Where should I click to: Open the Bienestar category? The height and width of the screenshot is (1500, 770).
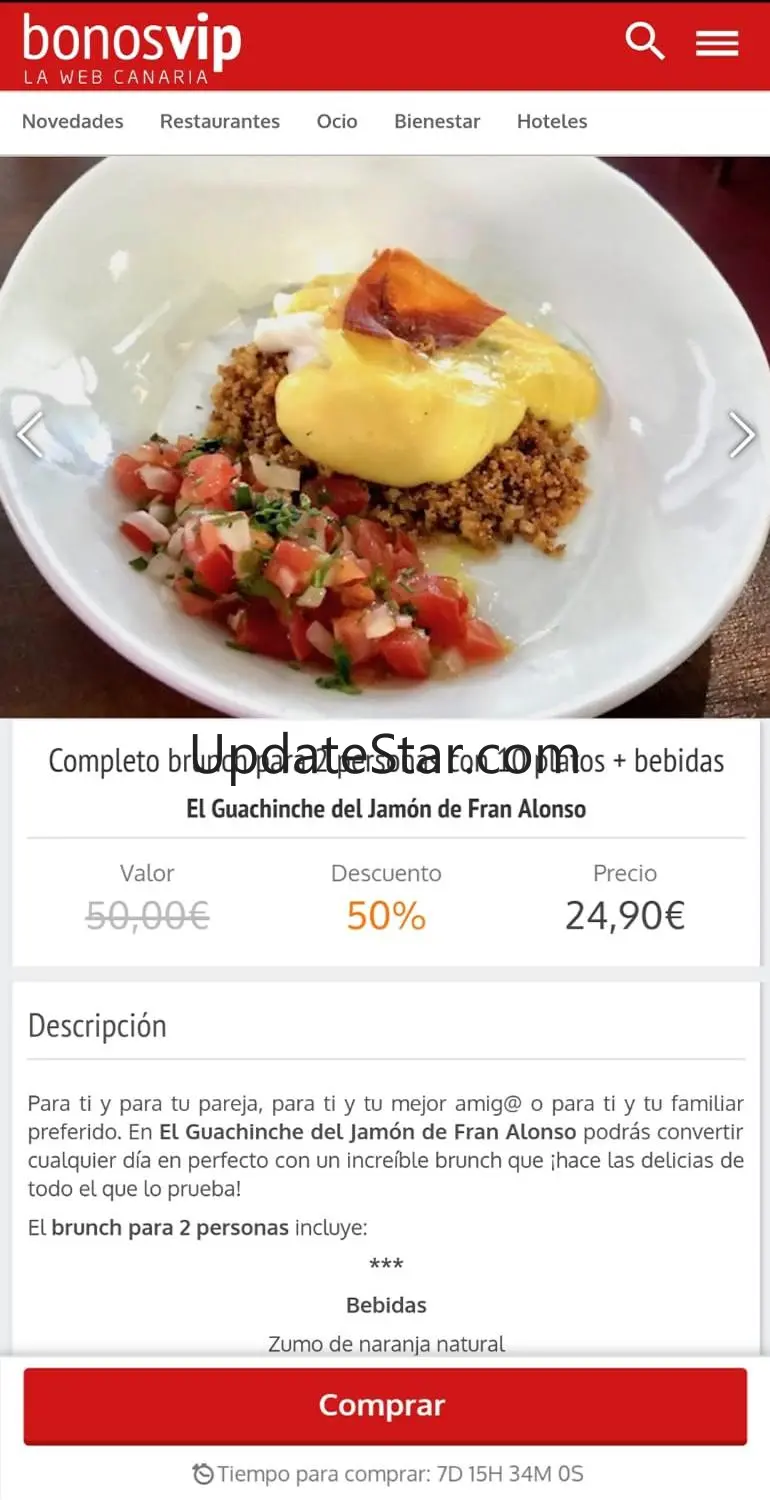[437, 121]
